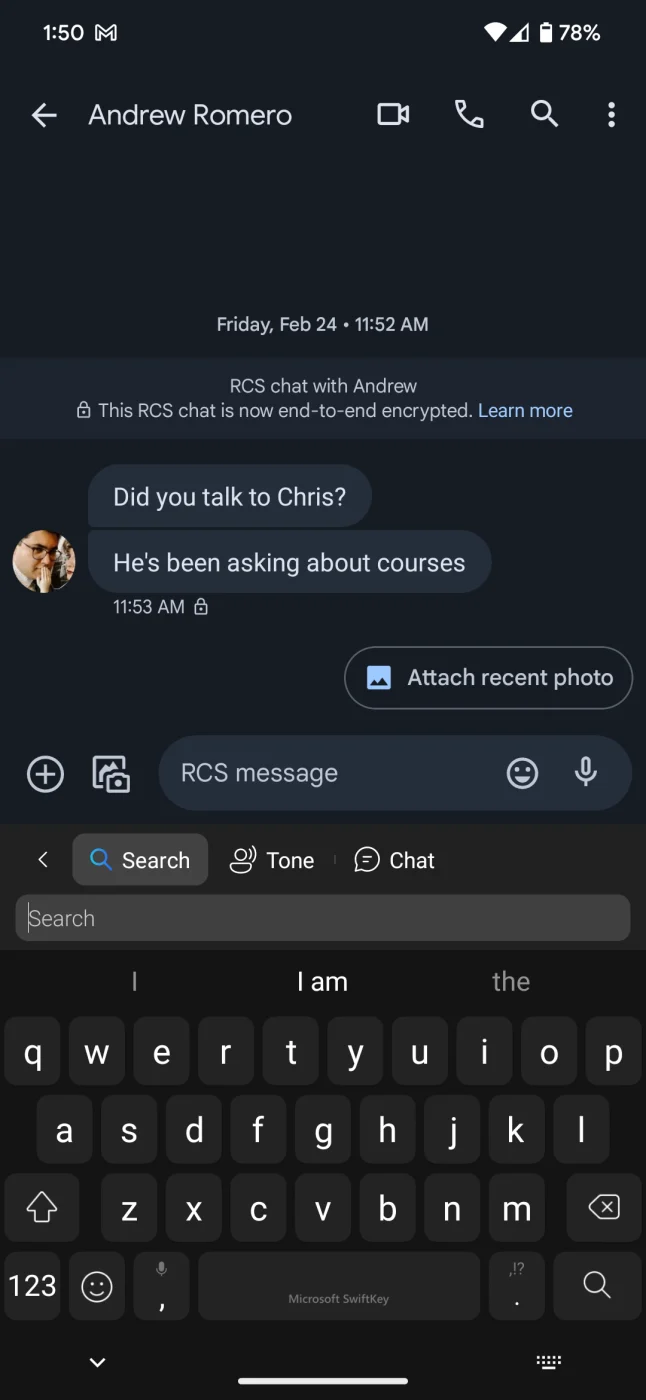Open the gallery and camera picker
Viewport: 646px width, 1400px height.
[111, 774]
